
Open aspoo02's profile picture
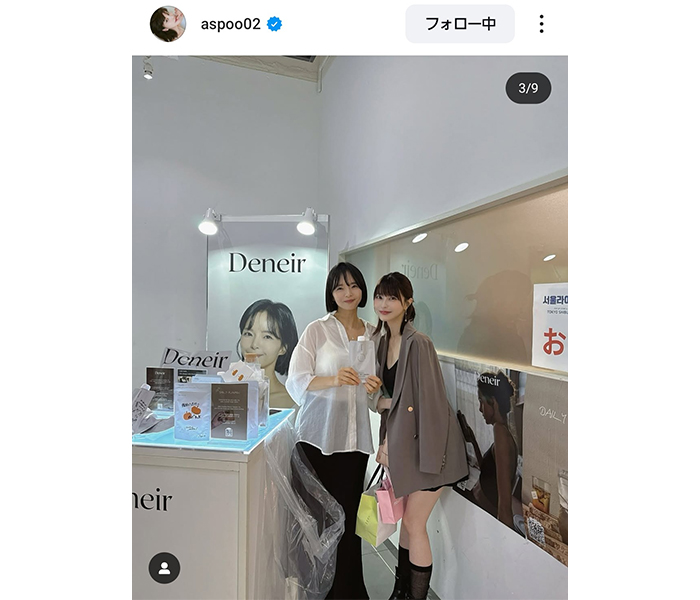pos(168,24)
